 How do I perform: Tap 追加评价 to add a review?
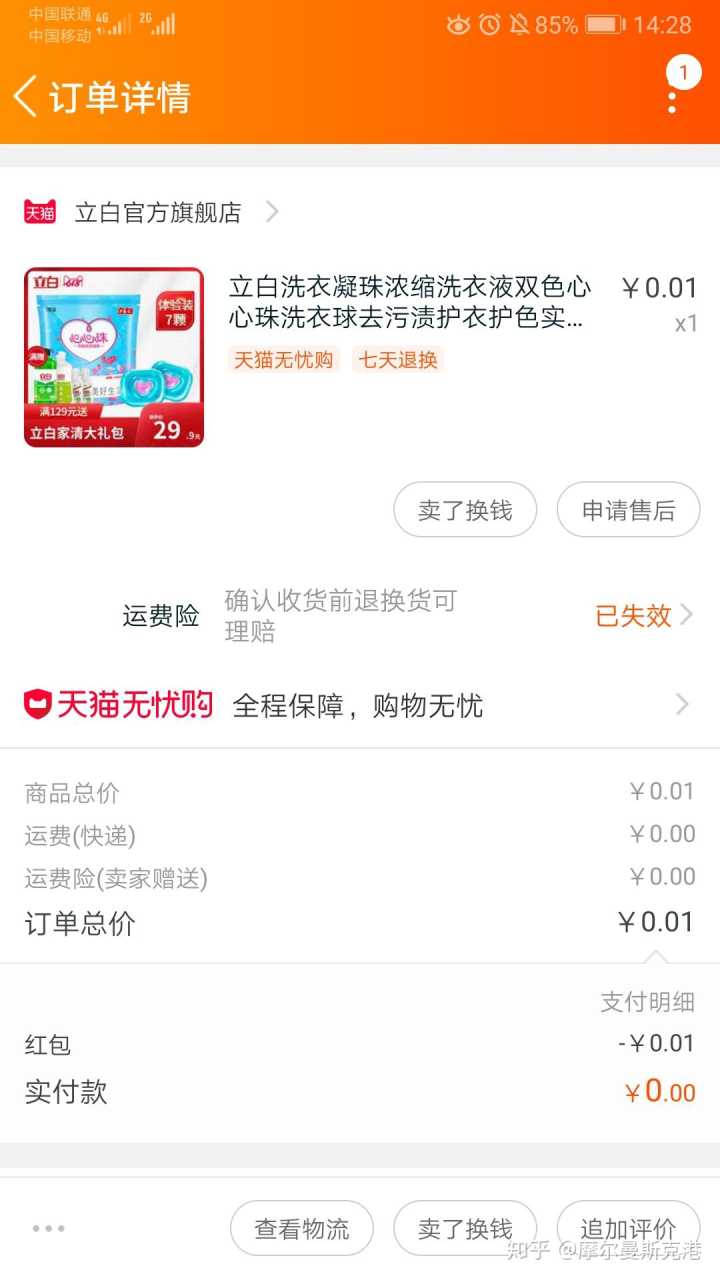(x=628, y=1229)
